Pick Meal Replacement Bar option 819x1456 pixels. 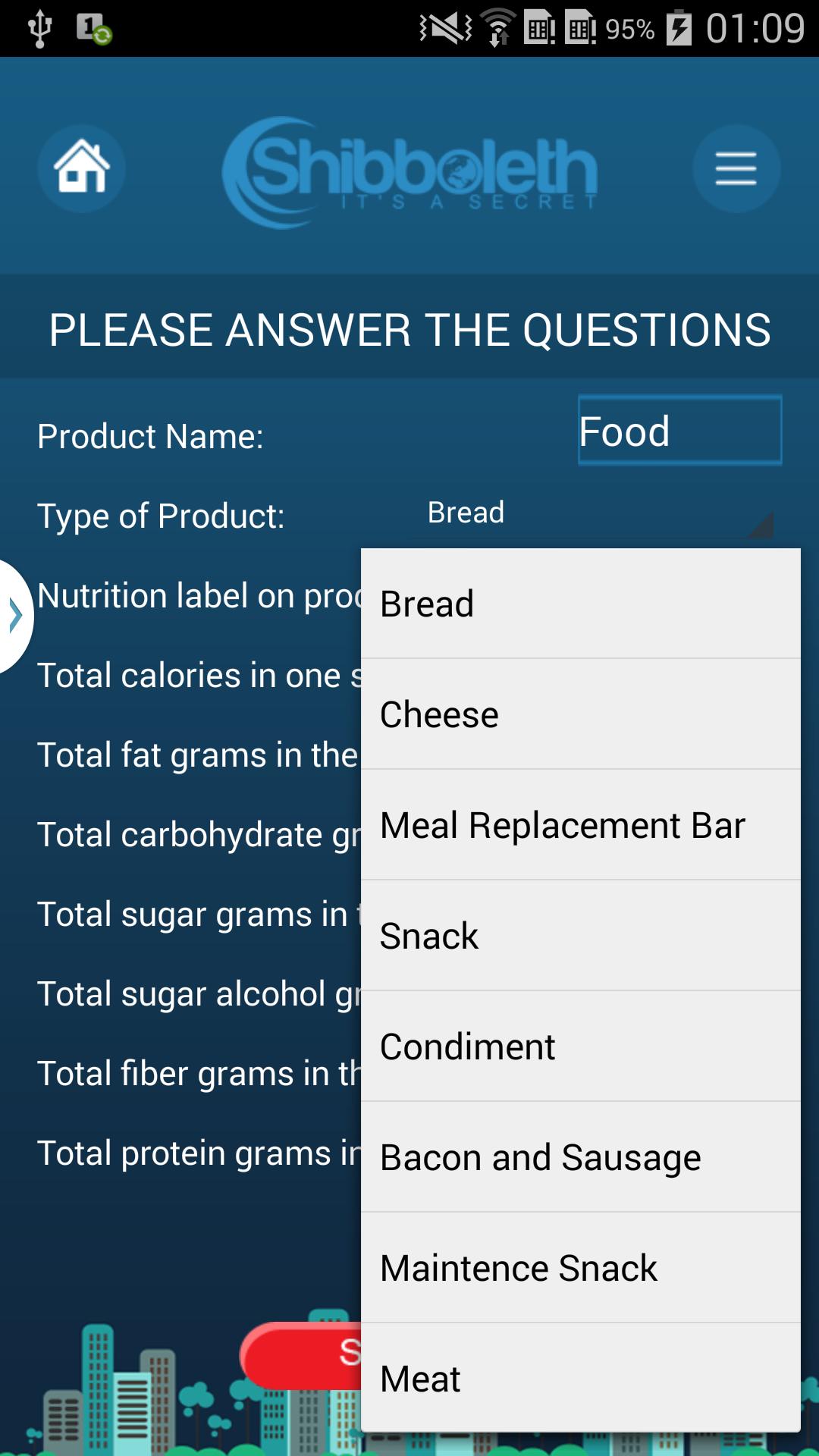[580, 825]
